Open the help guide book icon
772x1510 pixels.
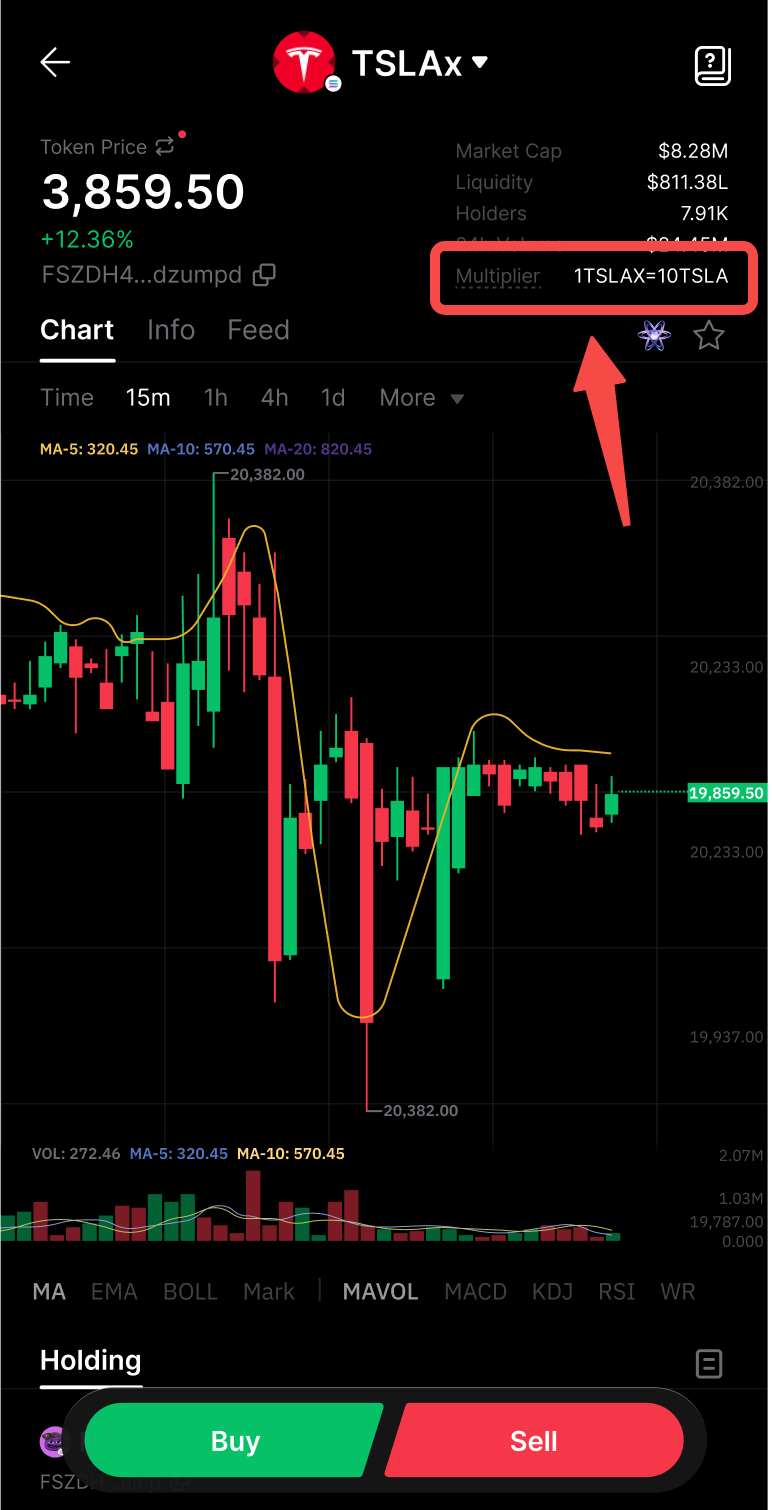(x=713, y=65)
